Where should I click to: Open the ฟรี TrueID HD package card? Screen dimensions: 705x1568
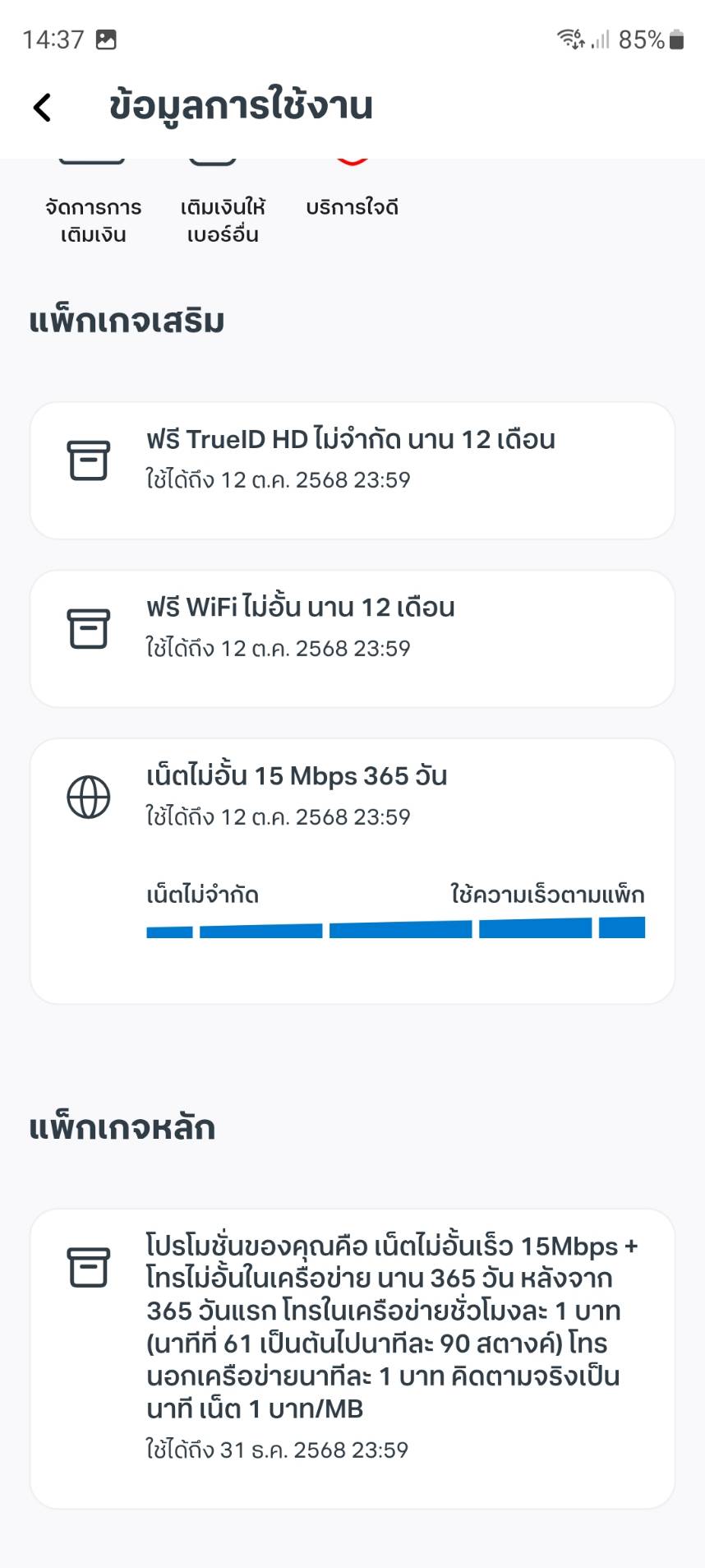(352, 470)
